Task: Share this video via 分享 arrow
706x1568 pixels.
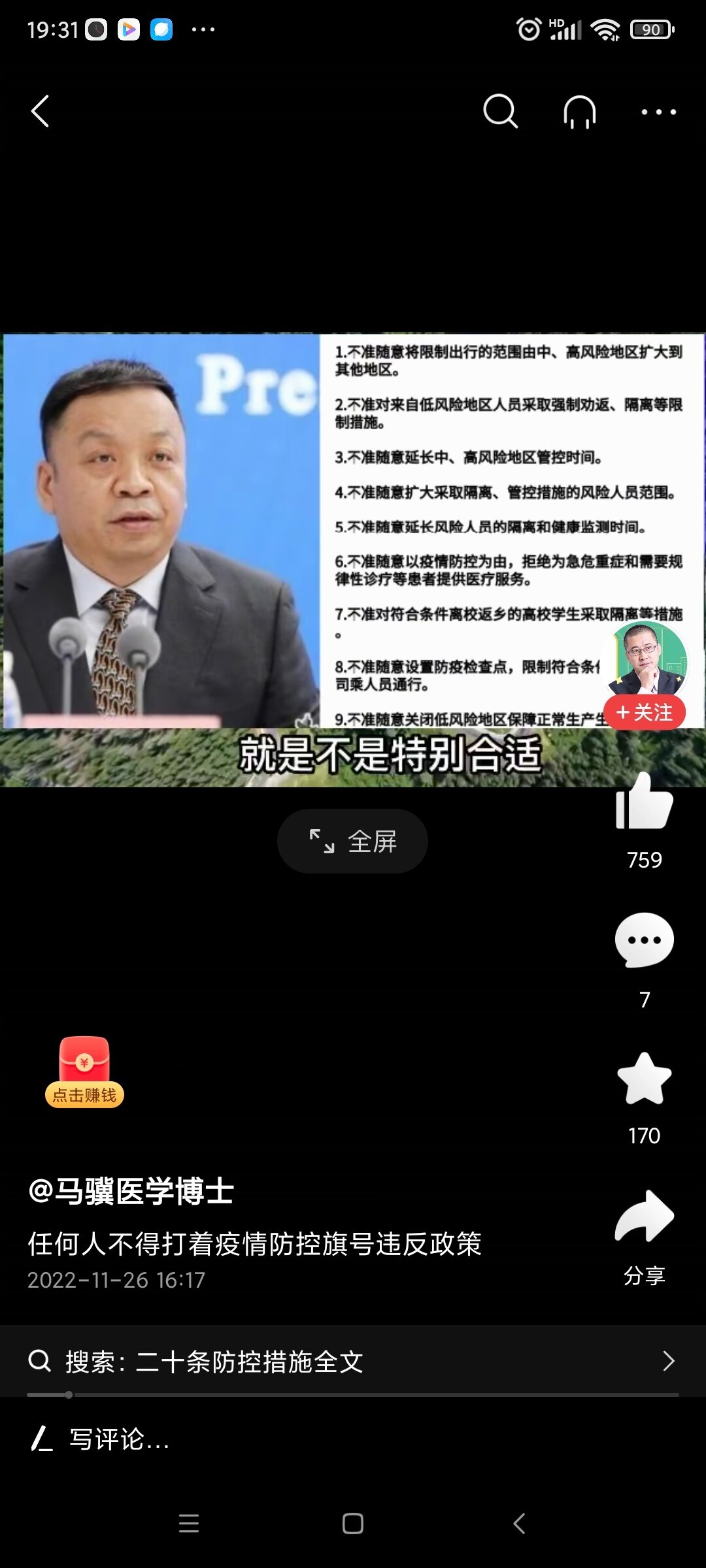Action: pos(644,1217)
